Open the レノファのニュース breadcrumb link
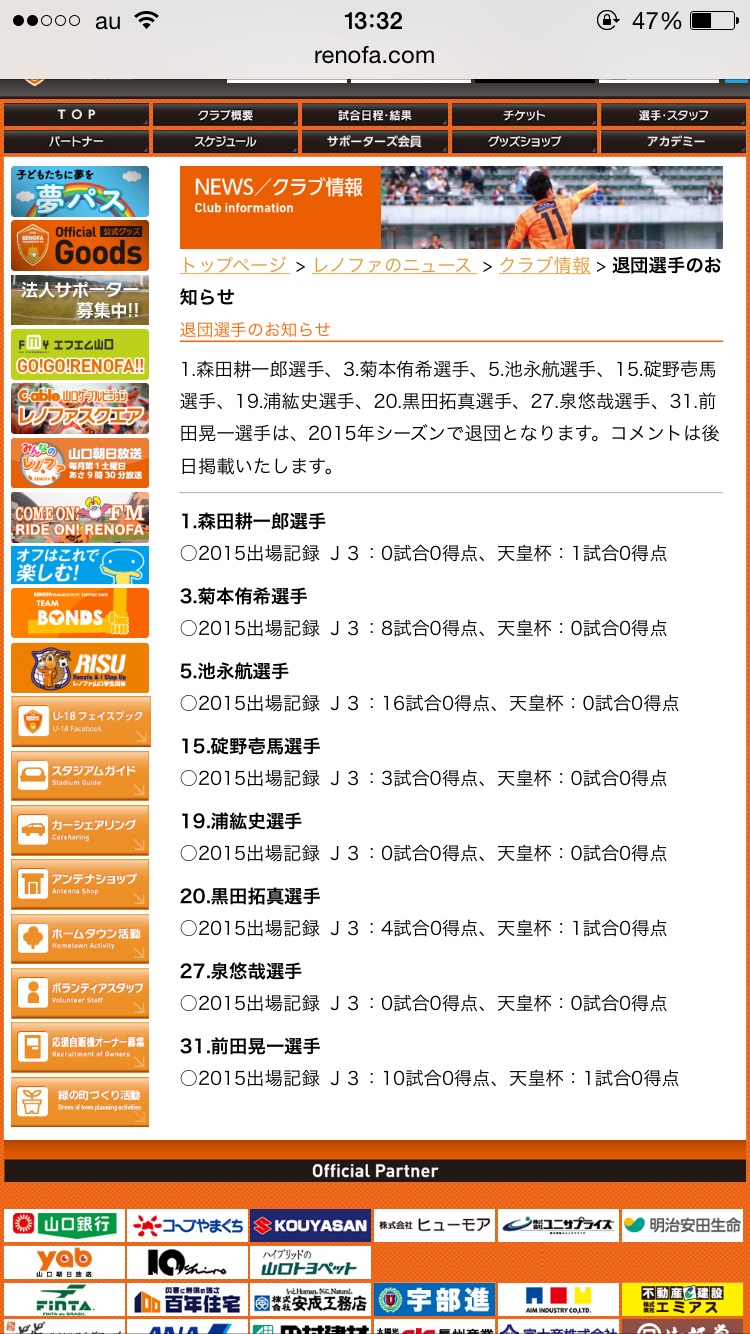Image resolution: width=750 pixels, height=1334 pixels. click(392, 265)
